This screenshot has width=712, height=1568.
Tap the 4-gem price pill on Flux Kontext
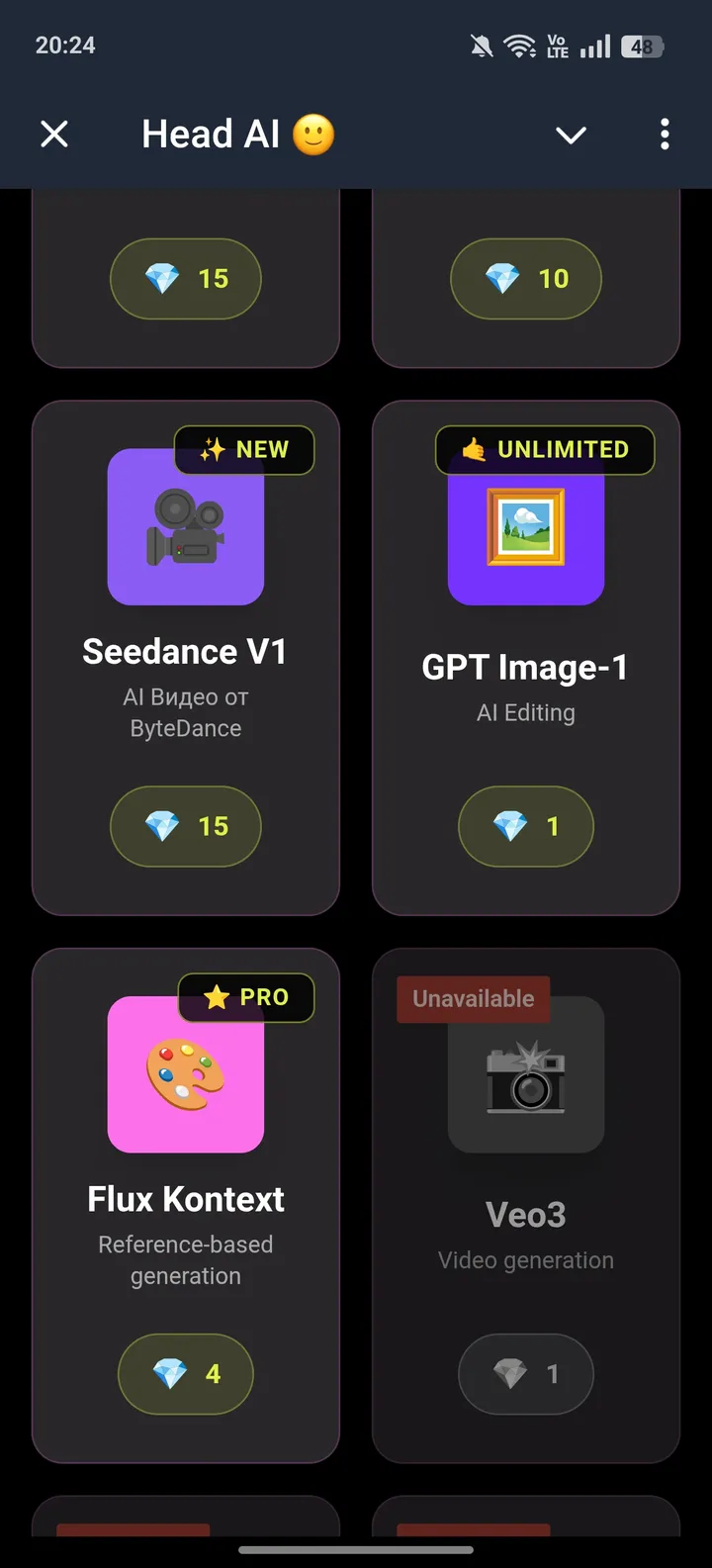pos(185,1374)
